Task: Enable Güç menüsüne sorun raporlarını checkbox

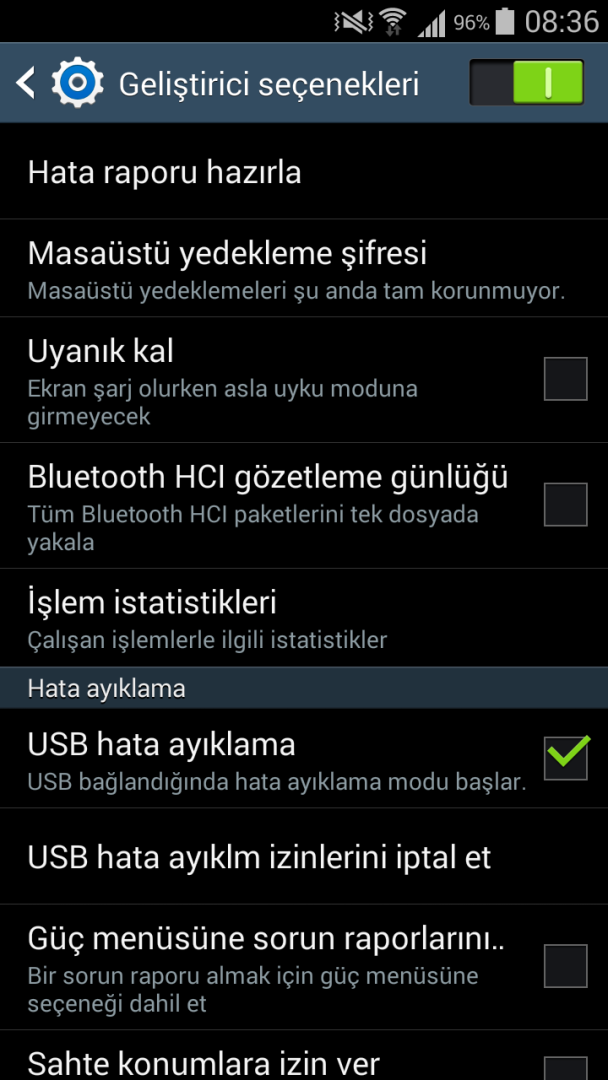Action: coord(565,965)
